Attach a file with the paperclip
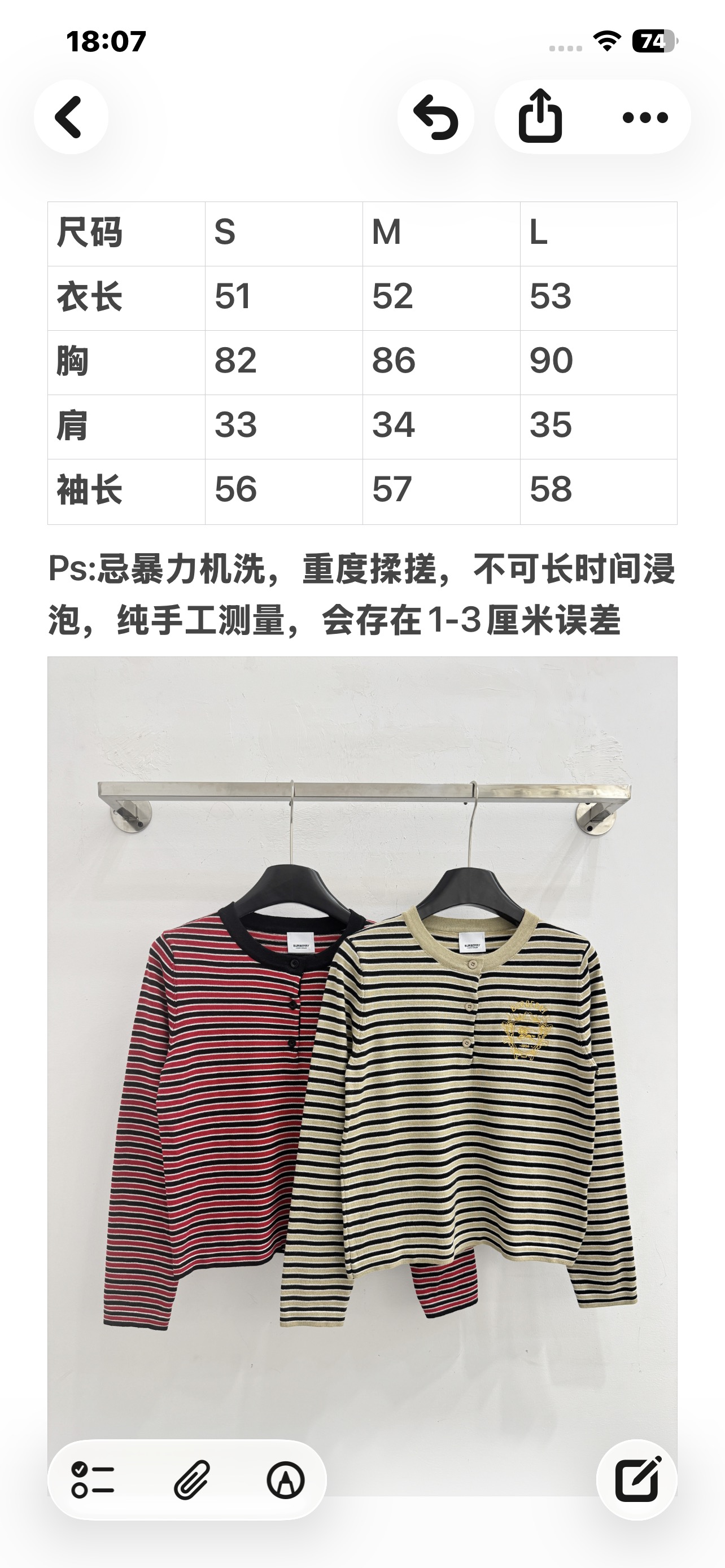Image resolution: width=725 pixels, height=1568 pixels. [193, 1480]
